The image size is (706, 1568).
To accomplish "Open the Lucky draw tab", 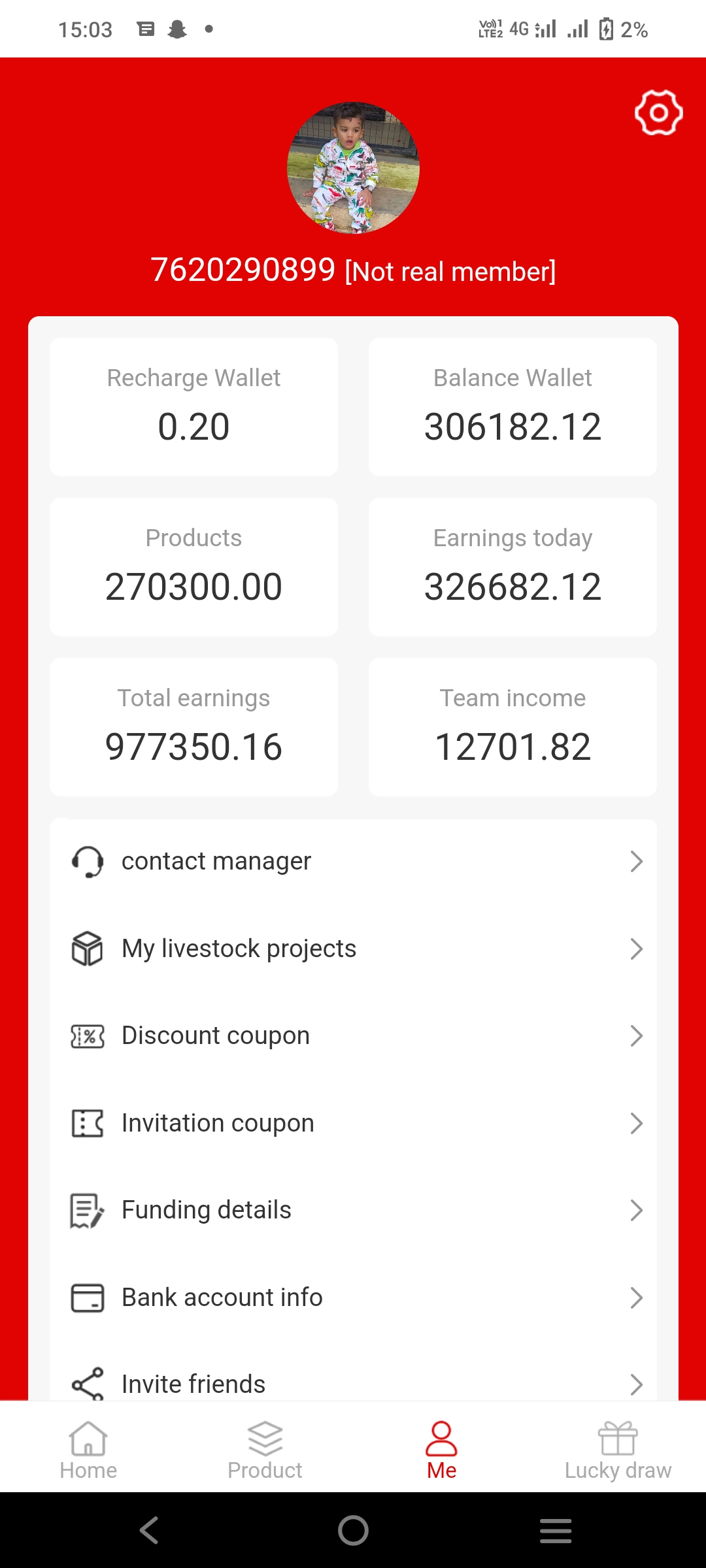I will click(x=618, y=1450).
